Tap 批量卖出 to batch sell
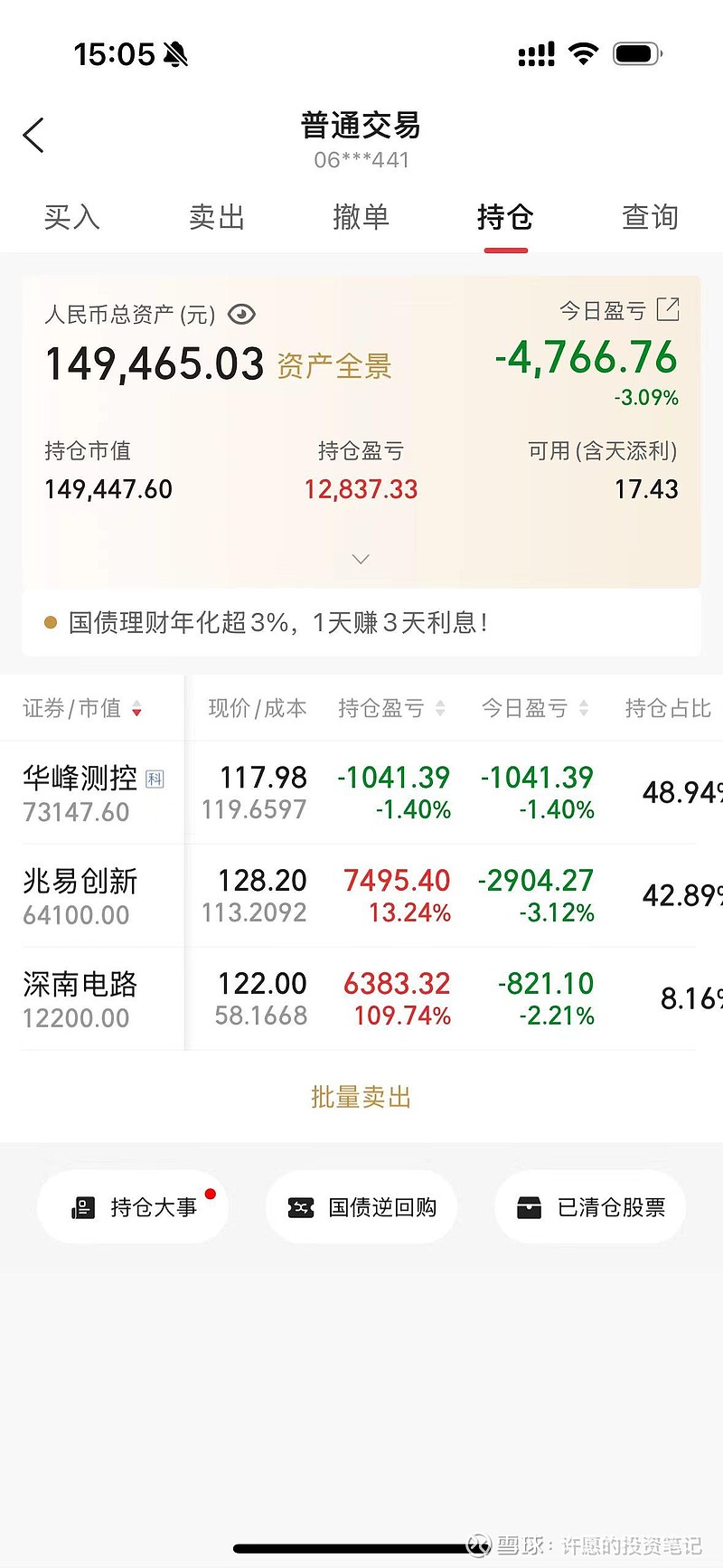Screen dimensions: 723x1568 (361, 1096)
